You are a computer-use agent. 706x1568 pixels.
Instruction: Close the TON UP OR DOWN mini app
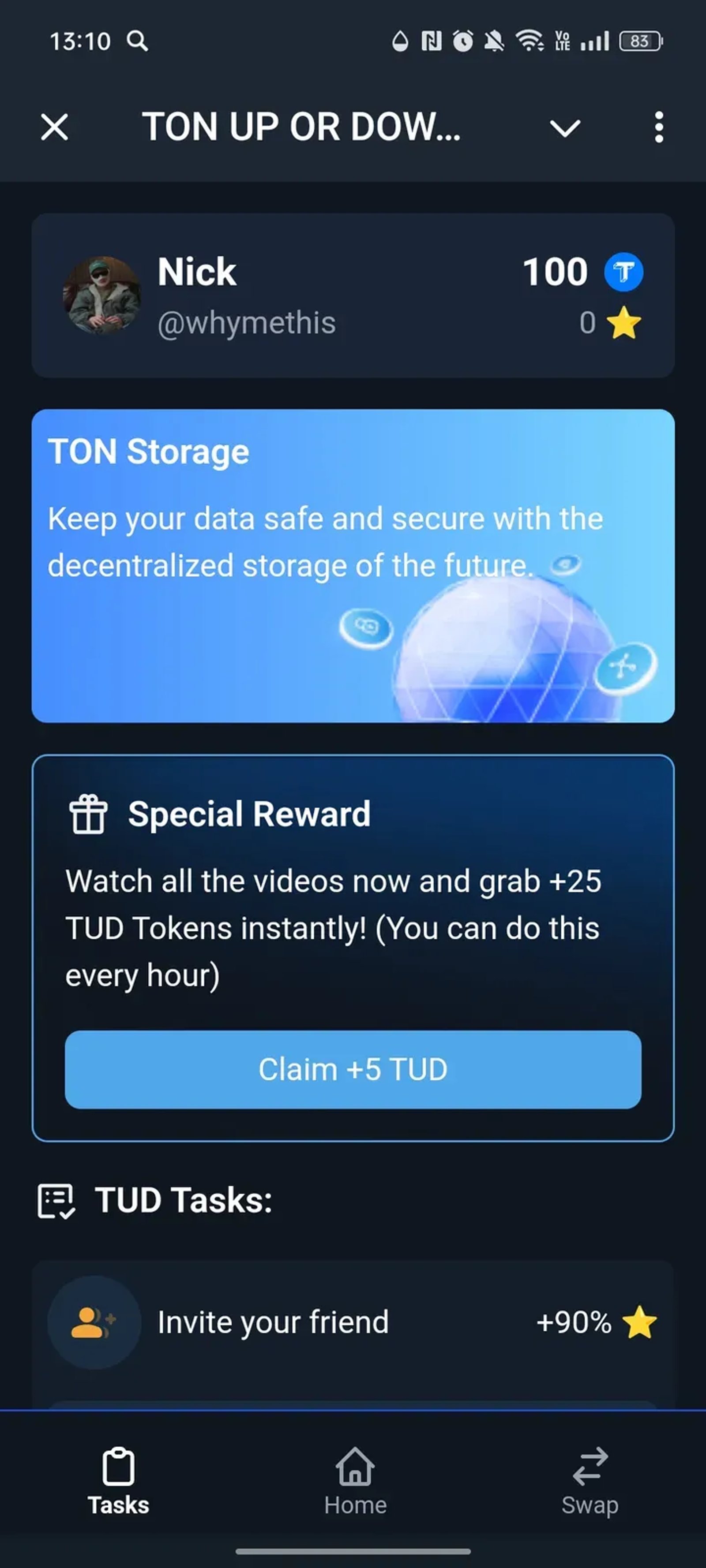point(54,127)
